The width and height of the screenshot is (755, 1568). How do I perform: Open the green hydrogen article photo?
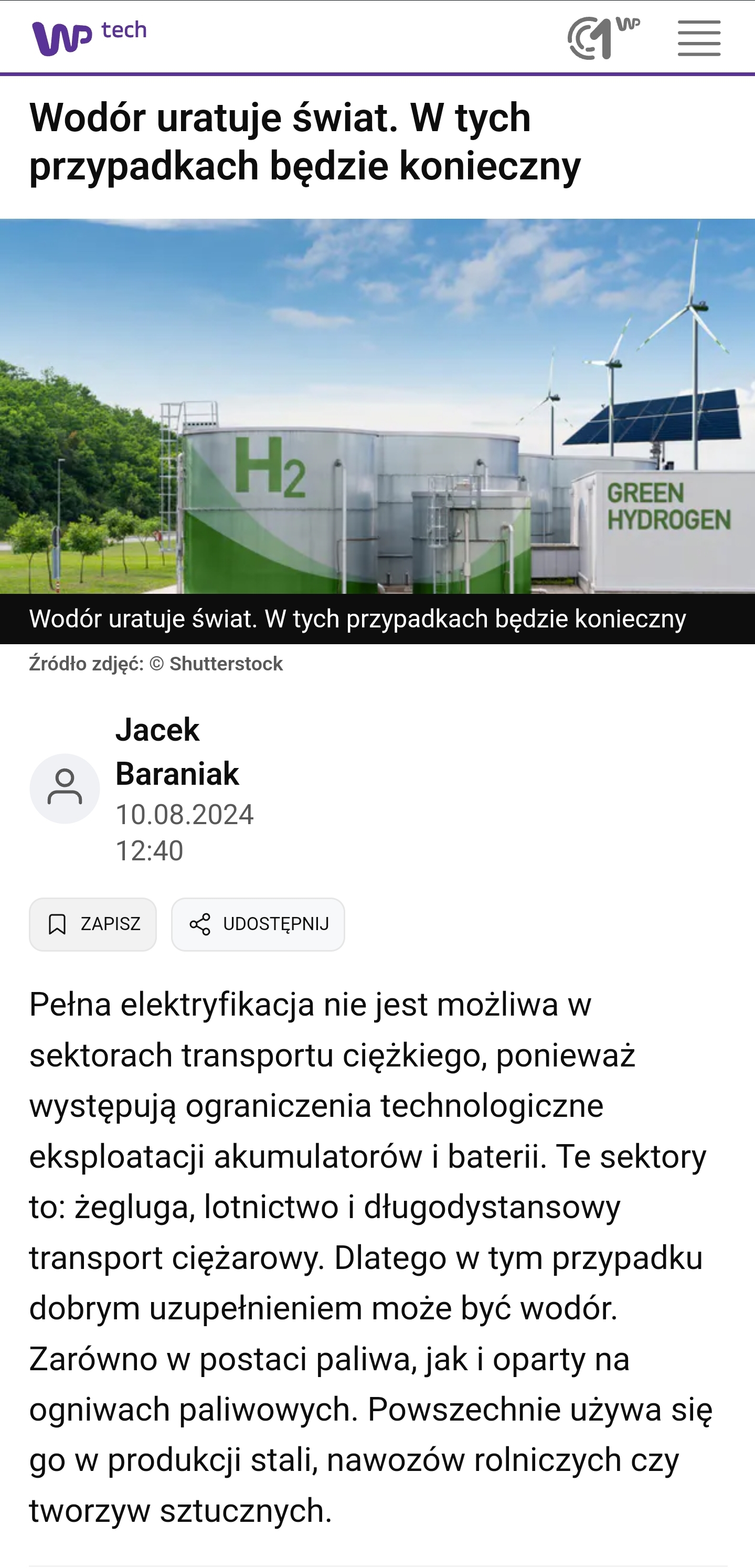378,406
